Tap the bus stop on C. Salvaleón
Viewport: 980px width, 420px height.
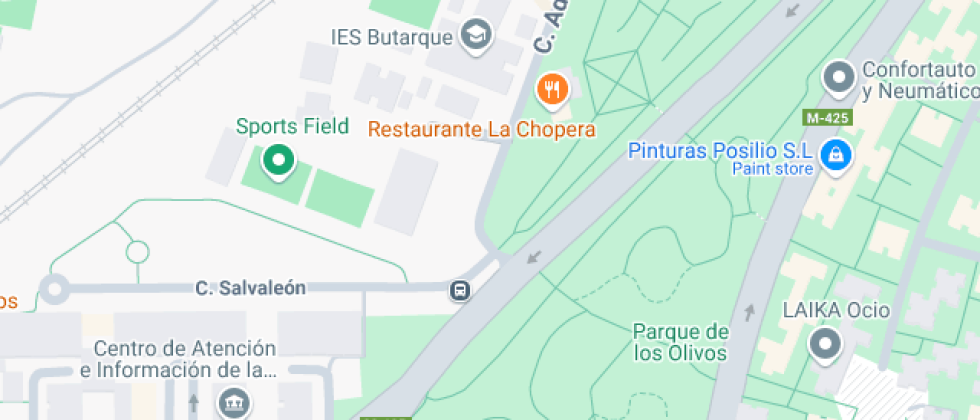460,291
